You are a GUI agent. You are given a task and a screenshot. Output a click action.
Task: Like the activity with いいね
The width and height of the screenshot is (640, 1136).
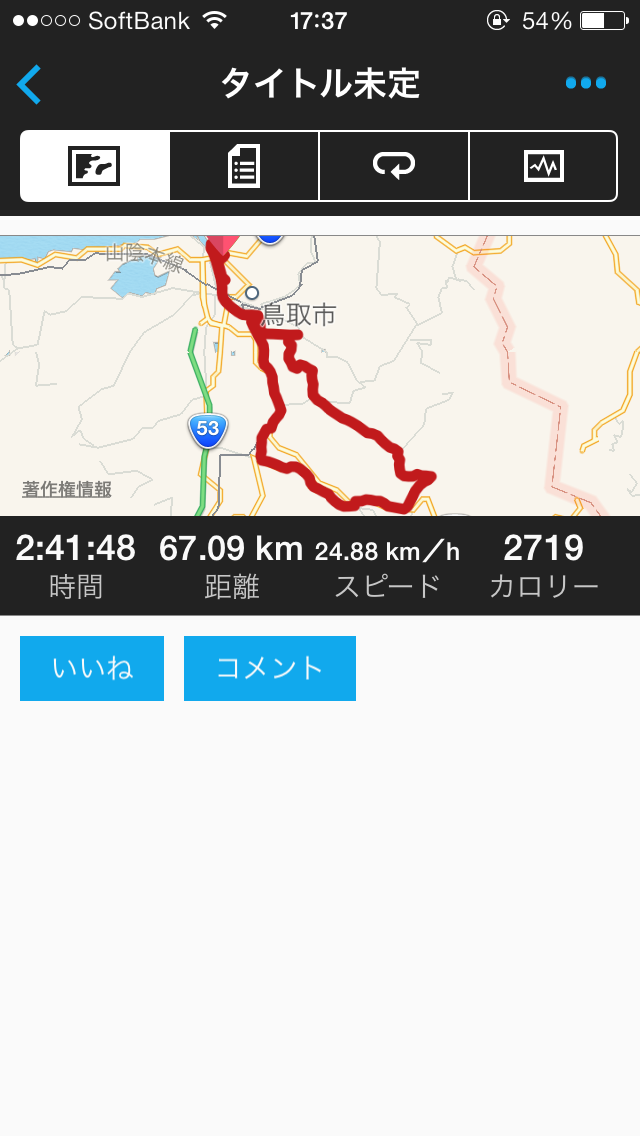click(92, 668)
